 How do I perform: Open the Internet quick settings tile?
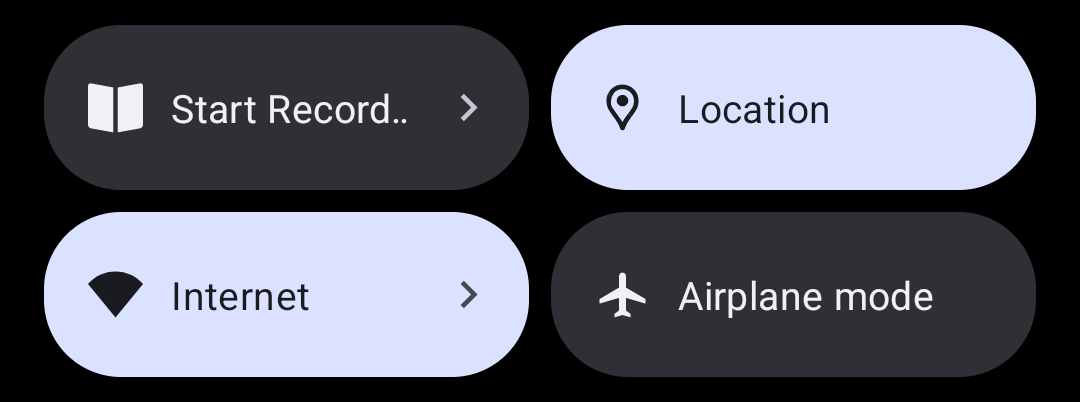point(285,295)
